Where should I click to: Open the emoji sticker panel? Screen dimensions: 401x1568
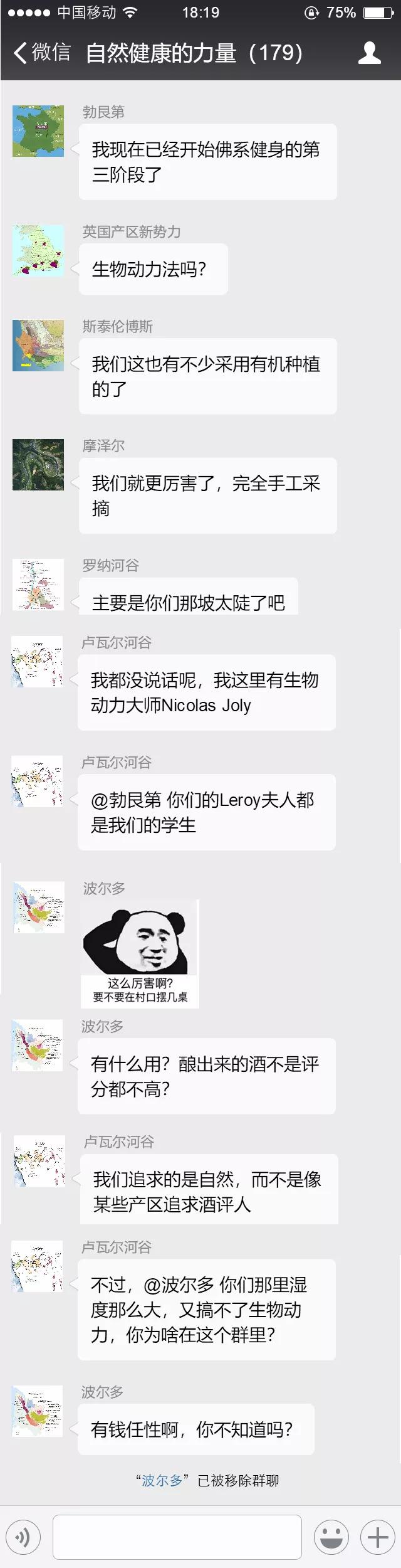(331, 1537)
